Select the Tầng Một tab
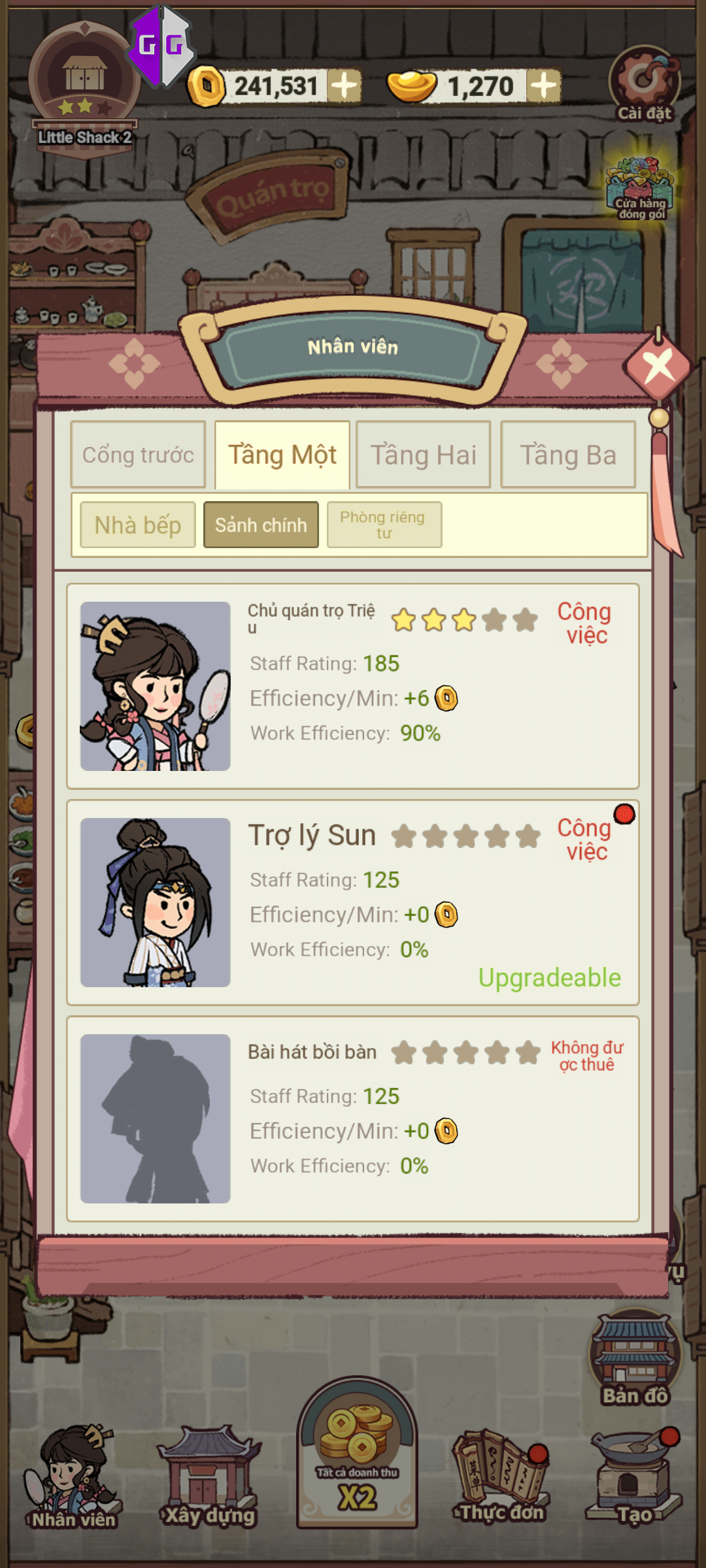706x1568 pixels. point(282,455)
